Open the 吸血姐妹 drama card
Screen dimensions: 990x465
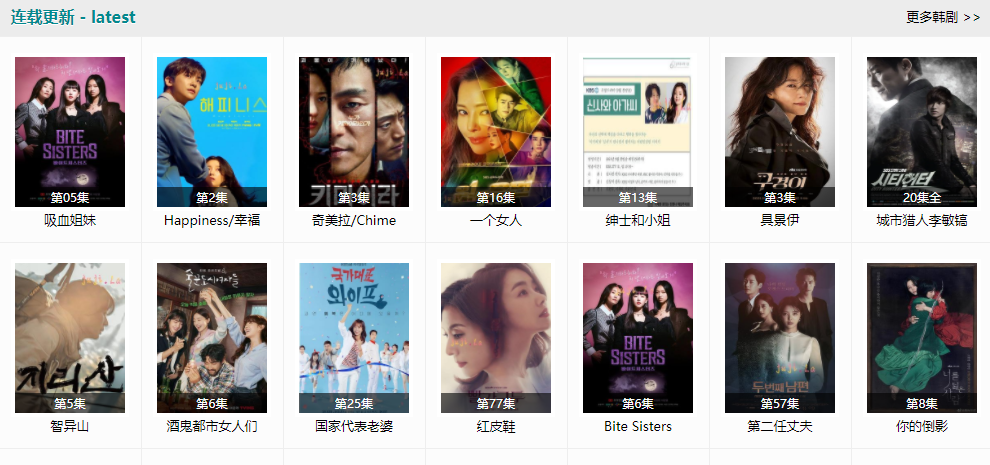[x=70, y=132]
